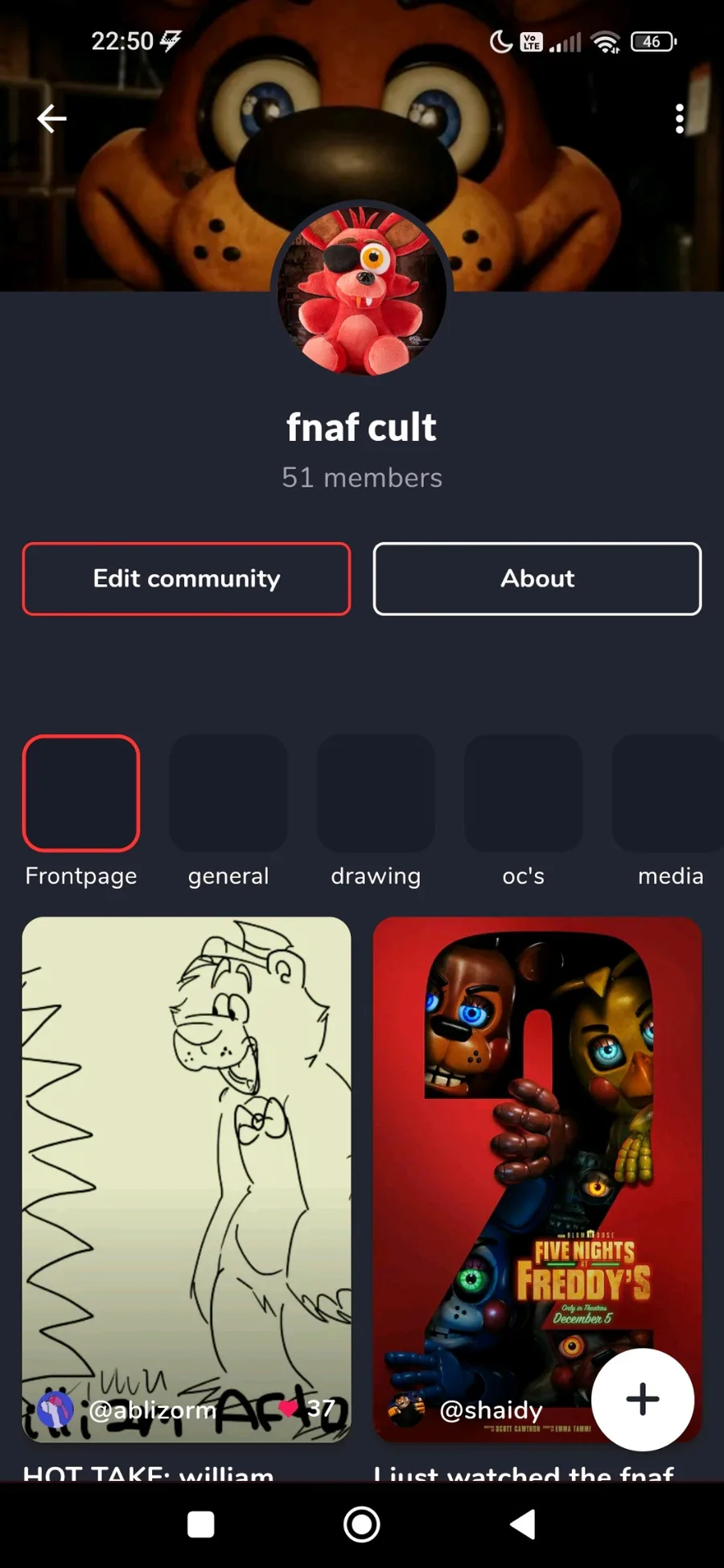Like the post by @ablizorm

click(289, 1408)
